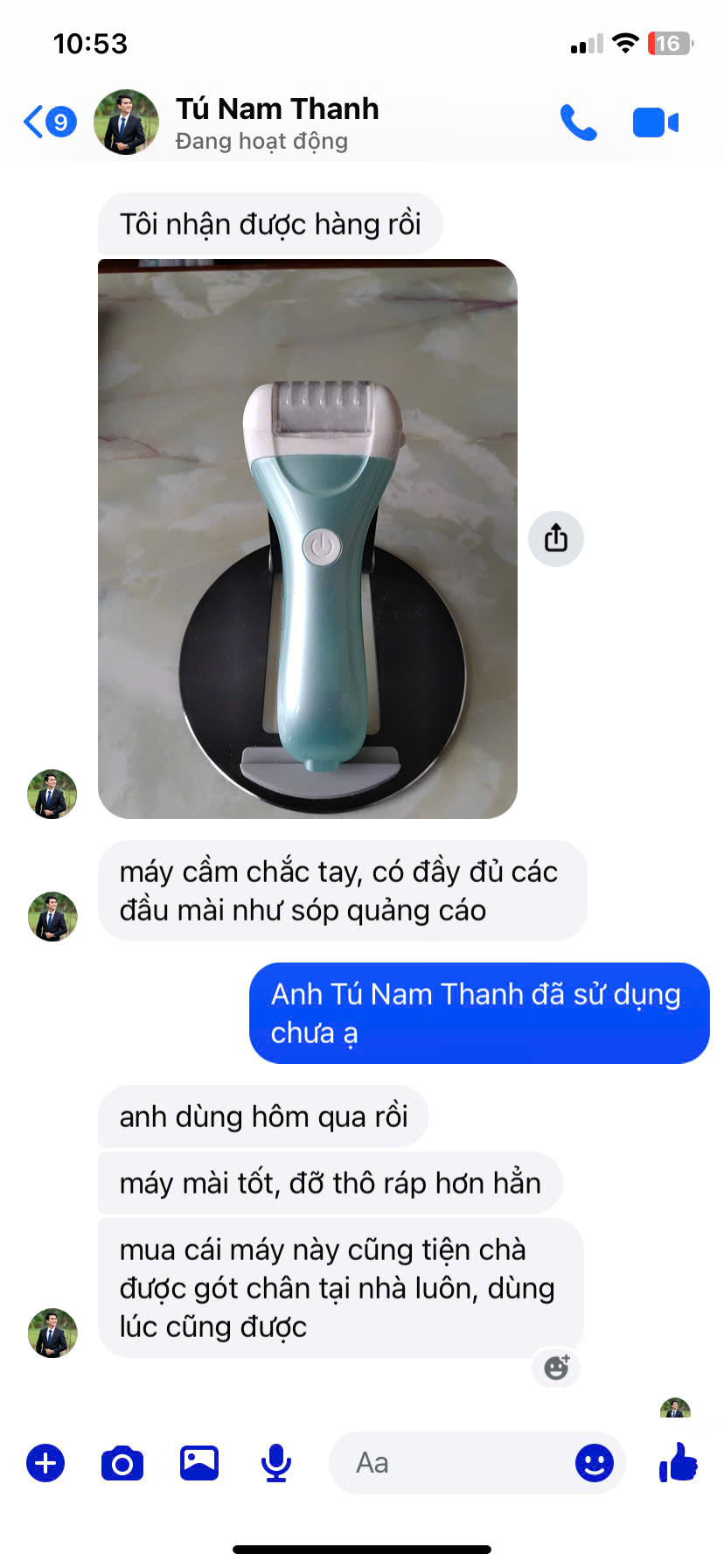
Task: Record a voice message
Action: tap(276, 1463)
